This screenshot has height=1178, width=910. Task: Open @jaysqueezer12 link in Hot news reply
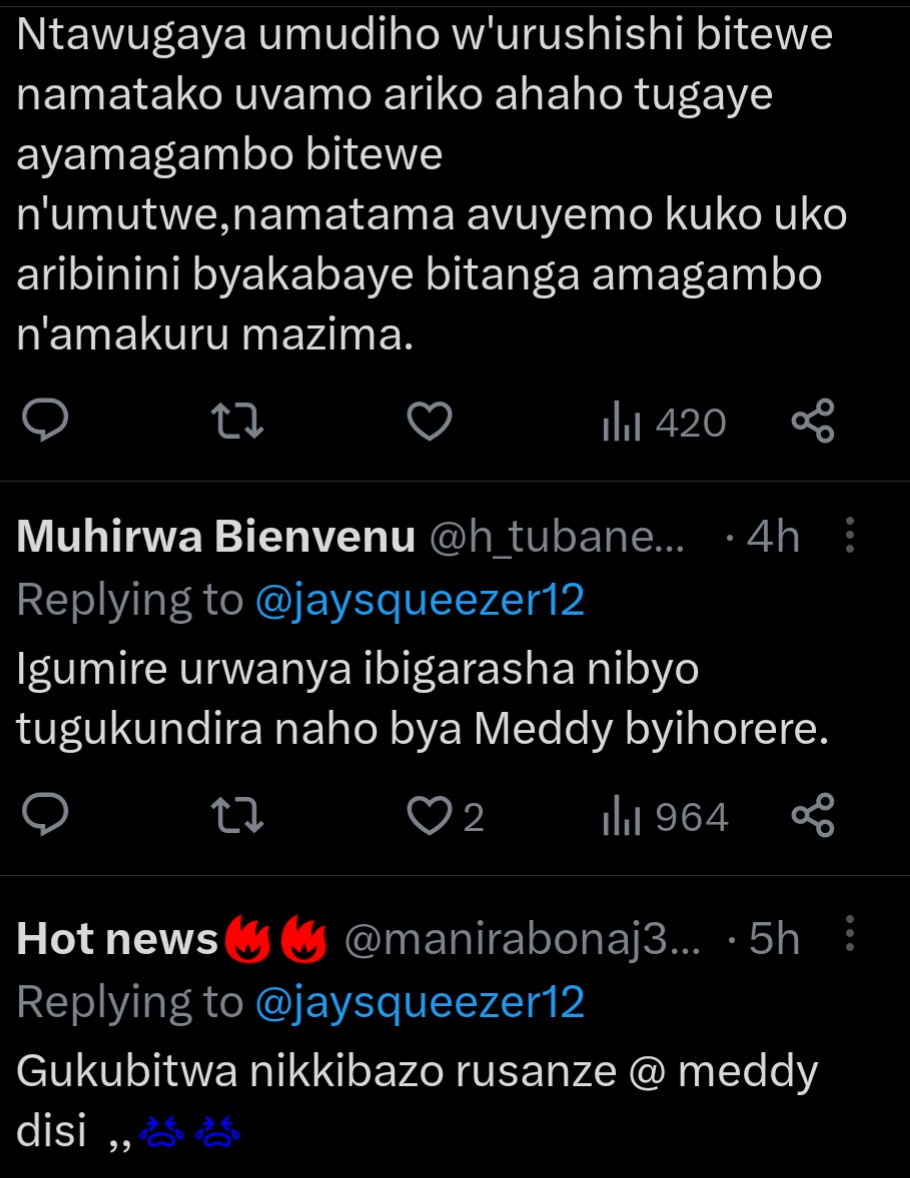pos(420,1001)
